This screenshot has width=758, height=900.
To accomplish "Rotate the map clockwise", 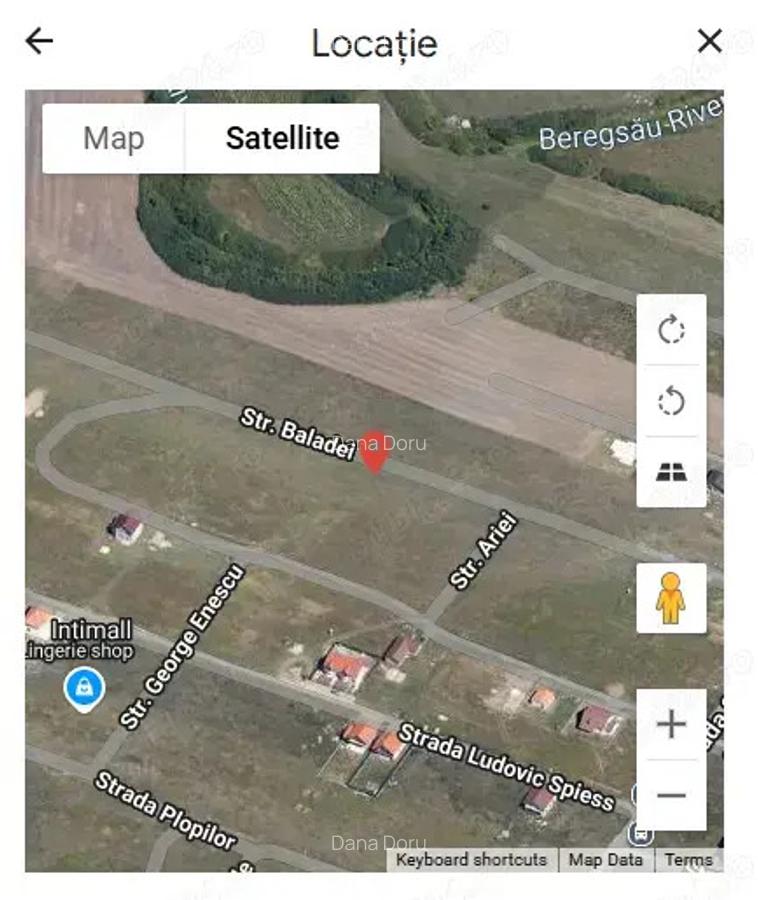I will pyautogui.click(x=671, y=330).
